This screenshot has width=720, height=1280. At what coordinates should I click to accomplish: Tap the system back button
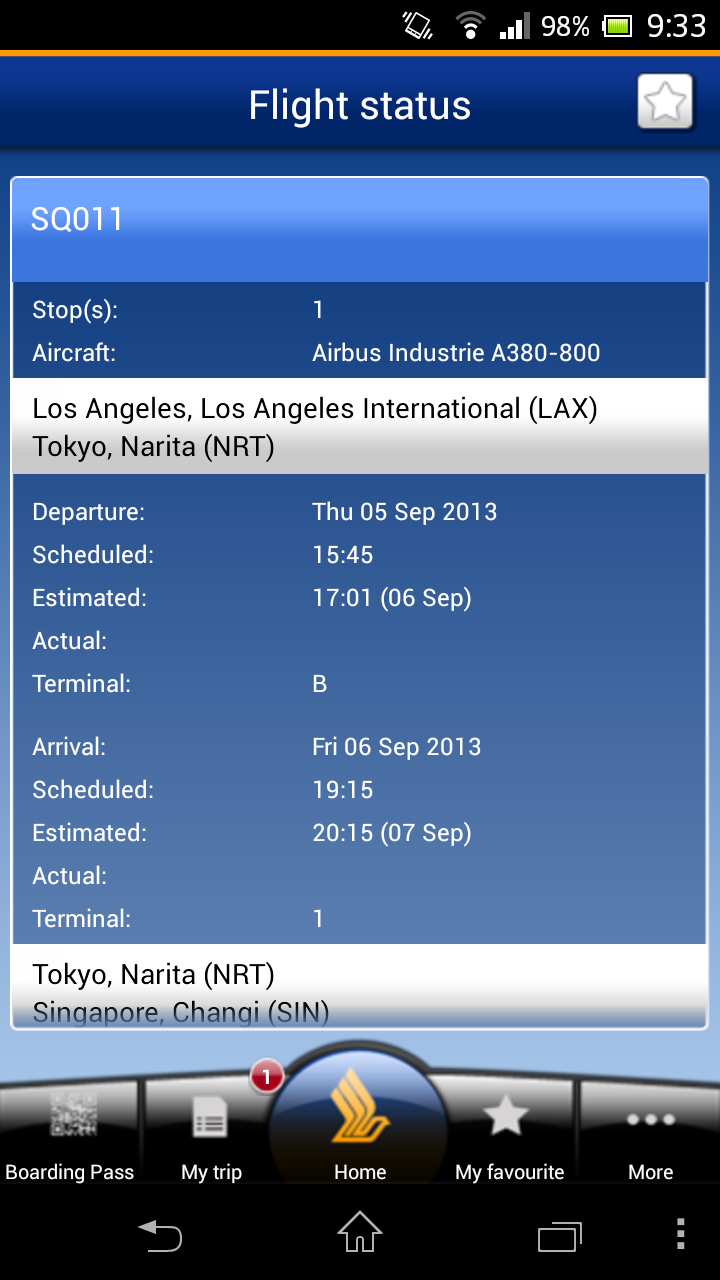coord(160,1236)
